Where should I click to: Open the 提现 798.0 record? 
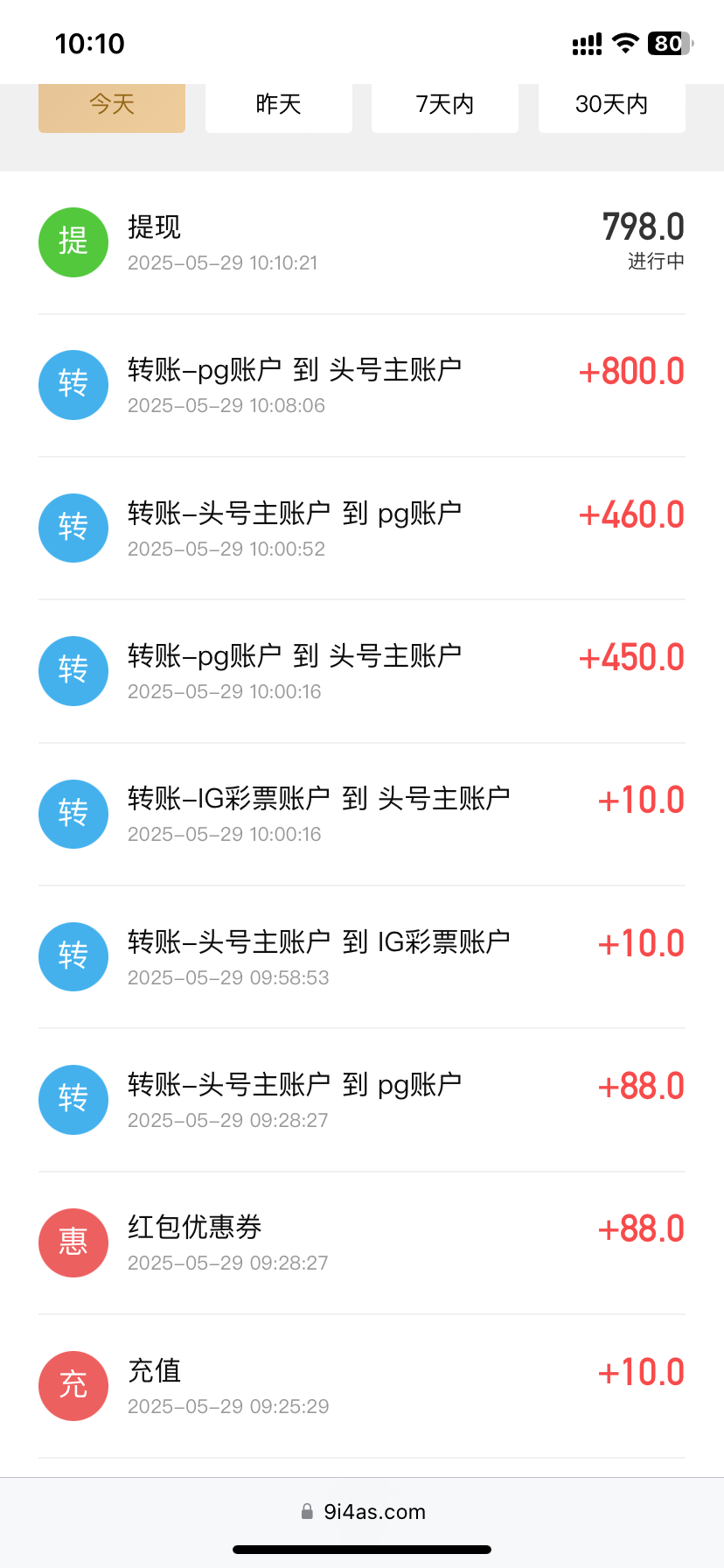click(x=362, y=243)
